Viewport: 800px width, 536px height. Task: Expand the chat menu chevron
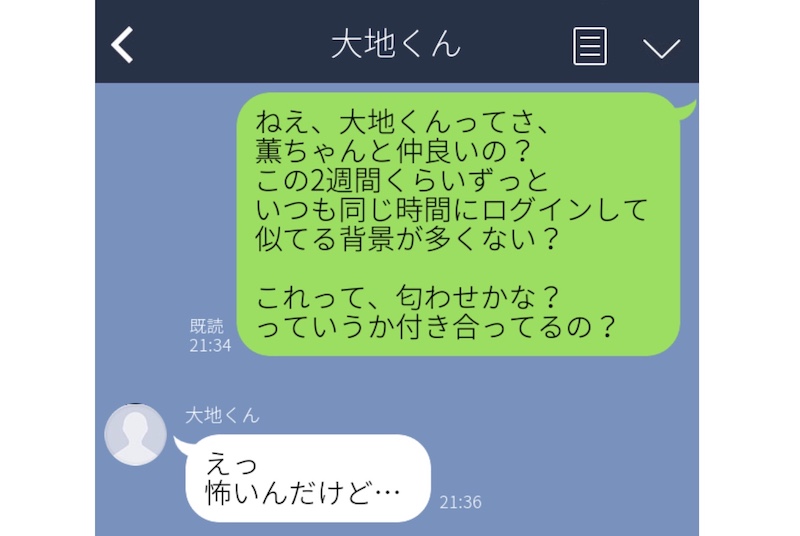pos(661,47)
